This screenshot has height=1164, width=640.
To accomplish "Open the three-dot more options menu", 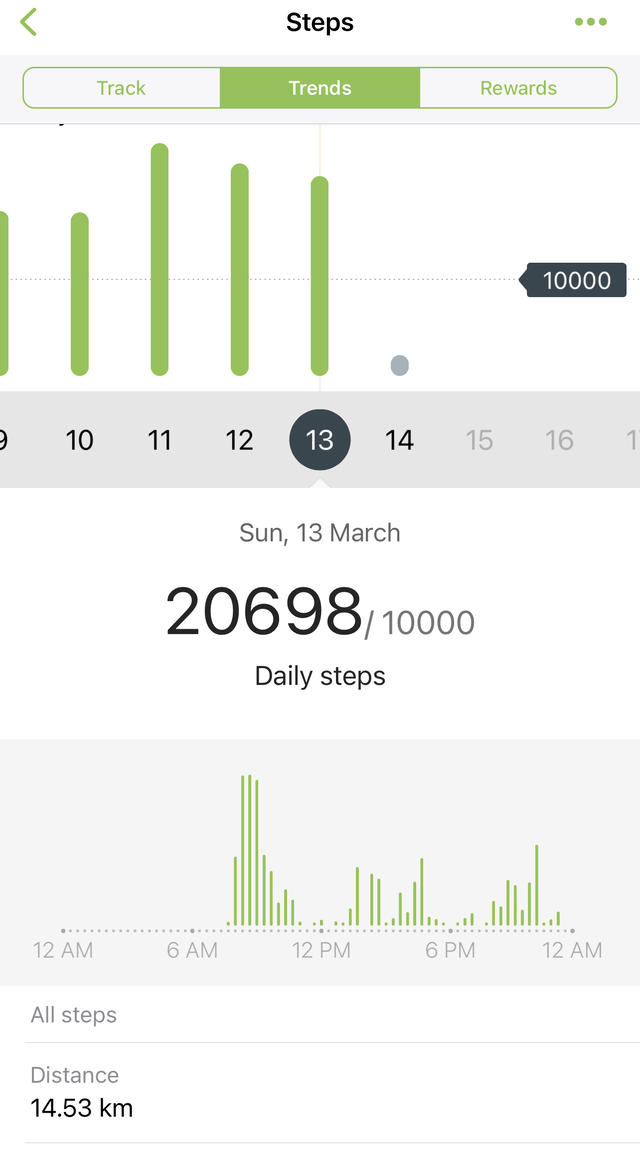I will (x=590, y=22).
